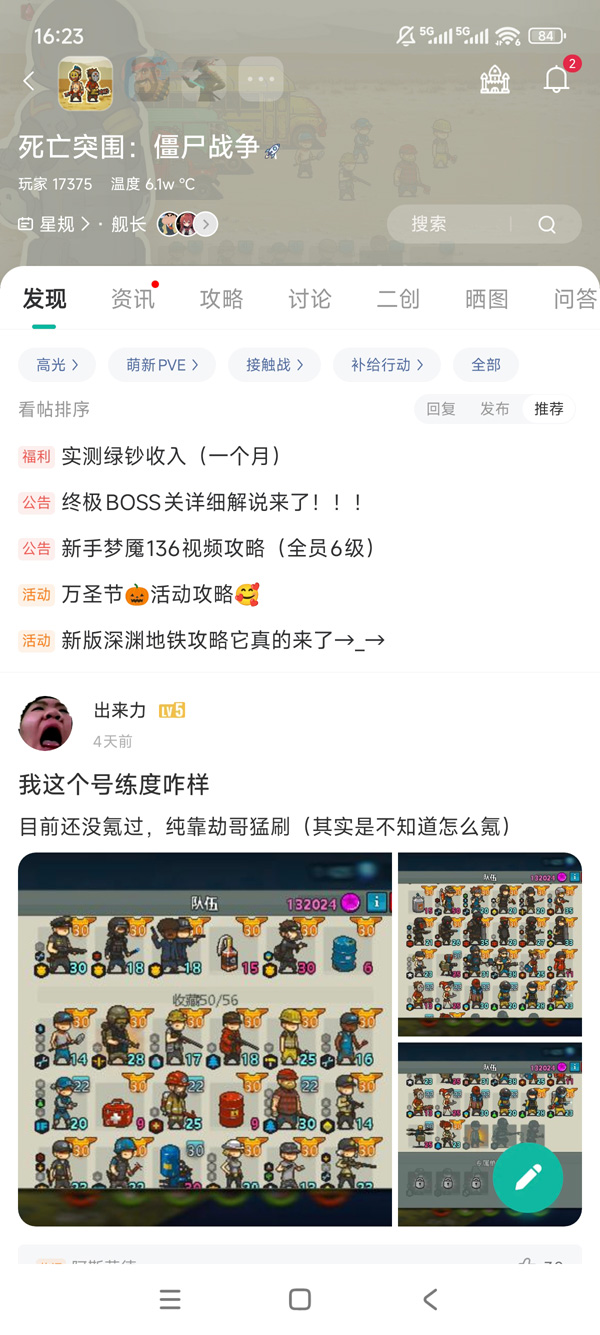
Task: Switch to the 二创 tab
Action: 398,299
